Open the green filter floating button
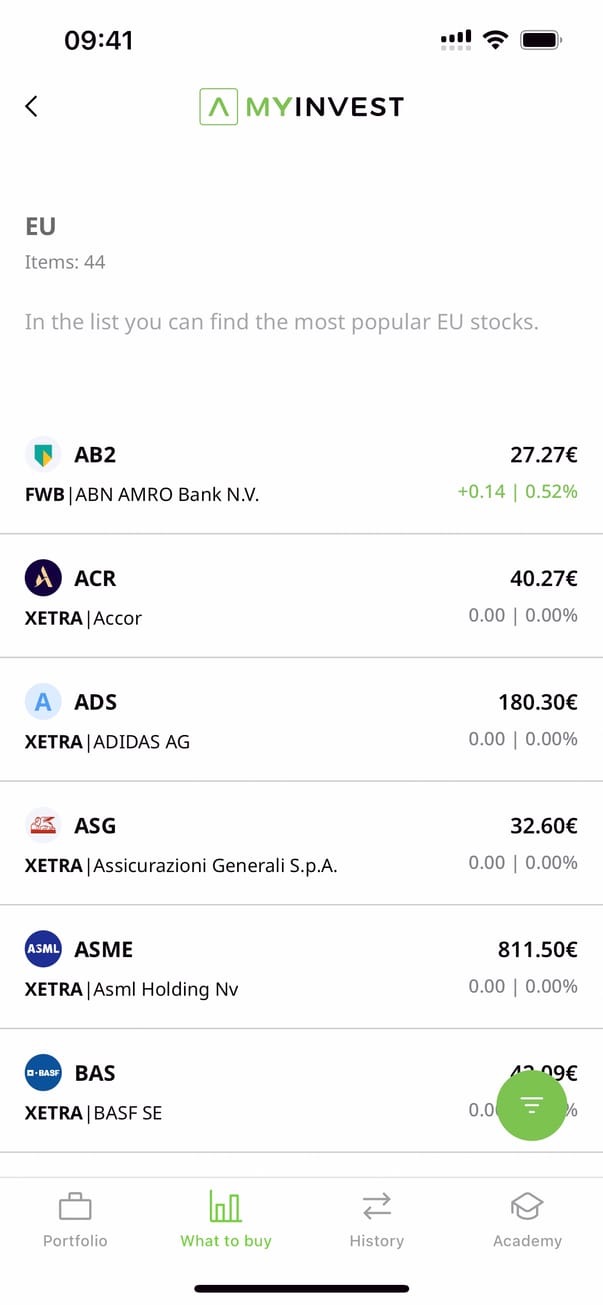Screen dimensions: 603x1305 (531, 1104)
